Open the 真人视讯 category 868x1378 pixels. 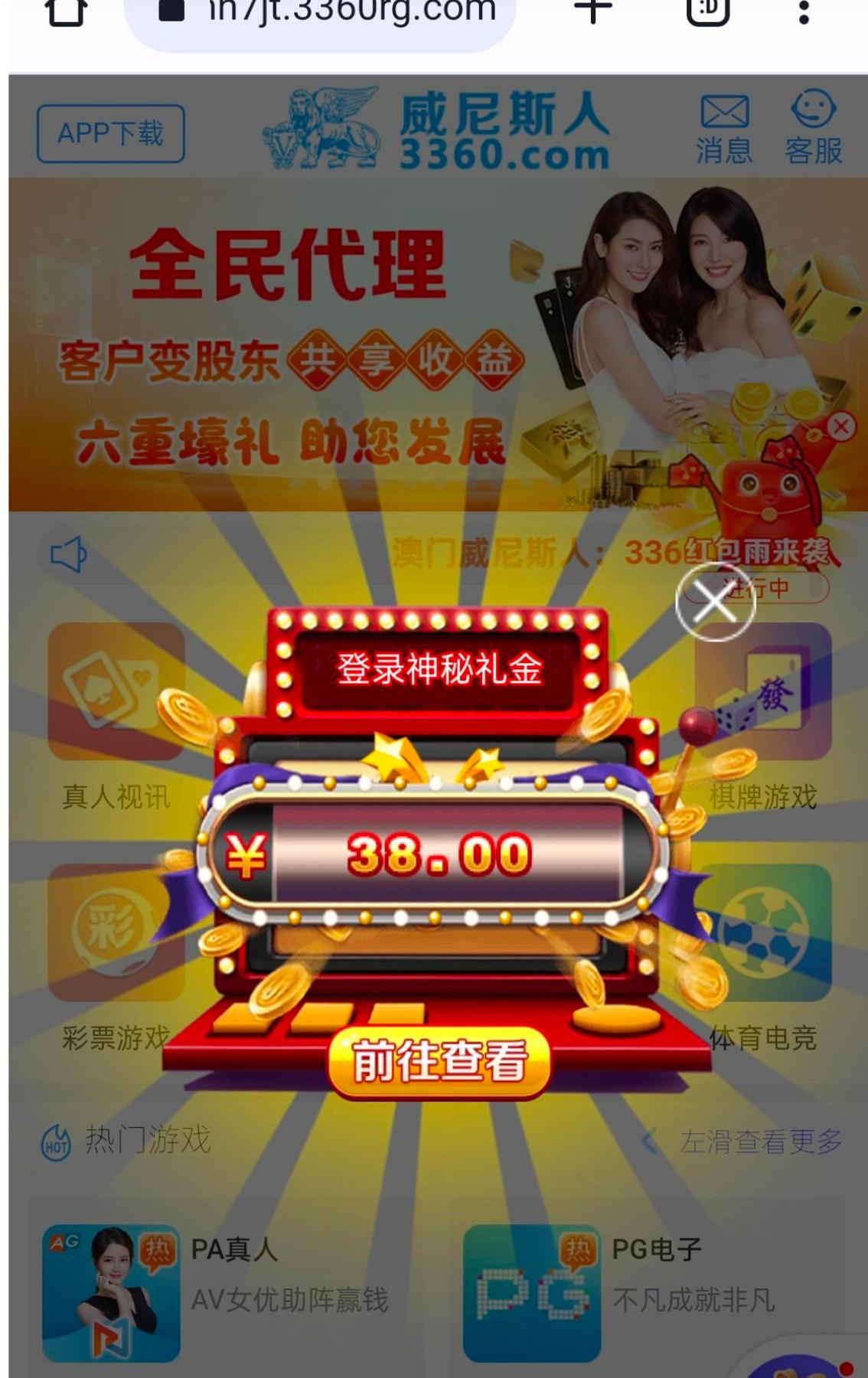coord(116,716)
